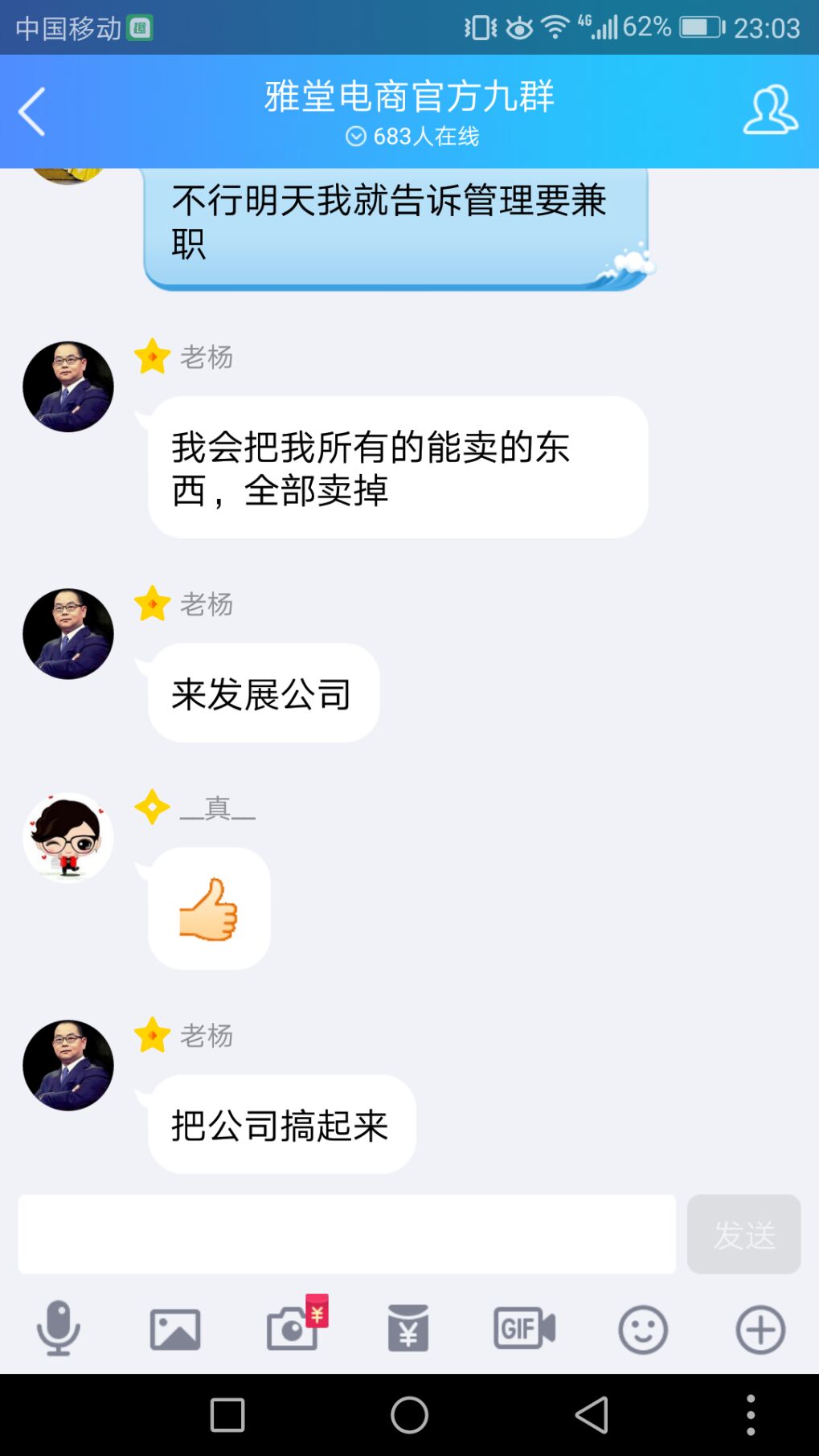
Task: Open more options with plus icon
Action: 760,1328
